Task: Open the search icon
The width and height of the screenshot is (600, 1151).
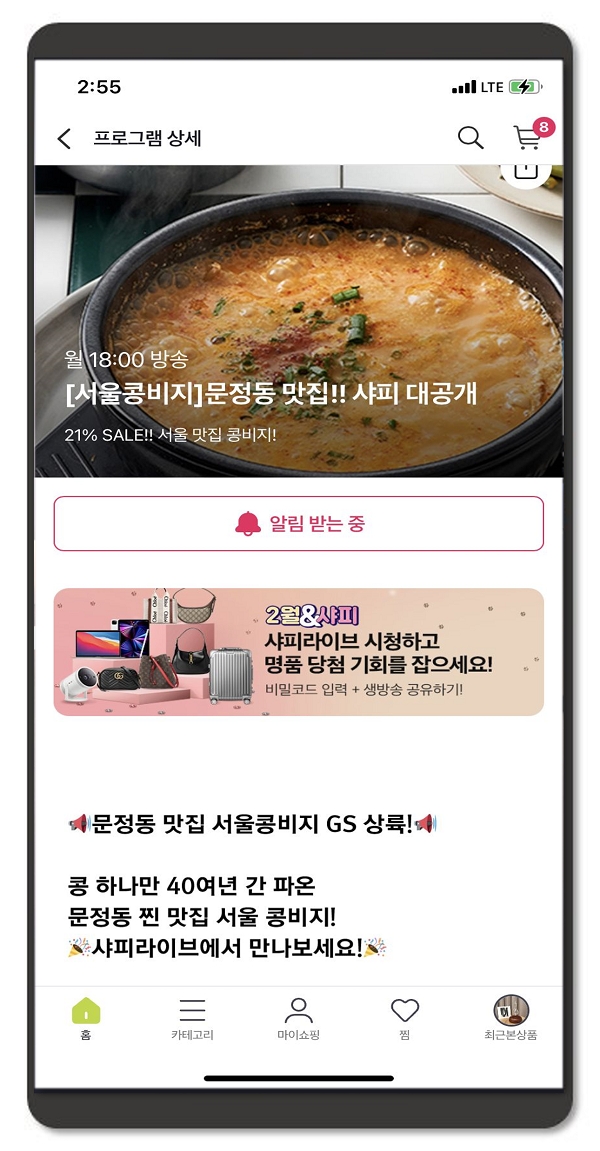Action: tap(470, 138)
